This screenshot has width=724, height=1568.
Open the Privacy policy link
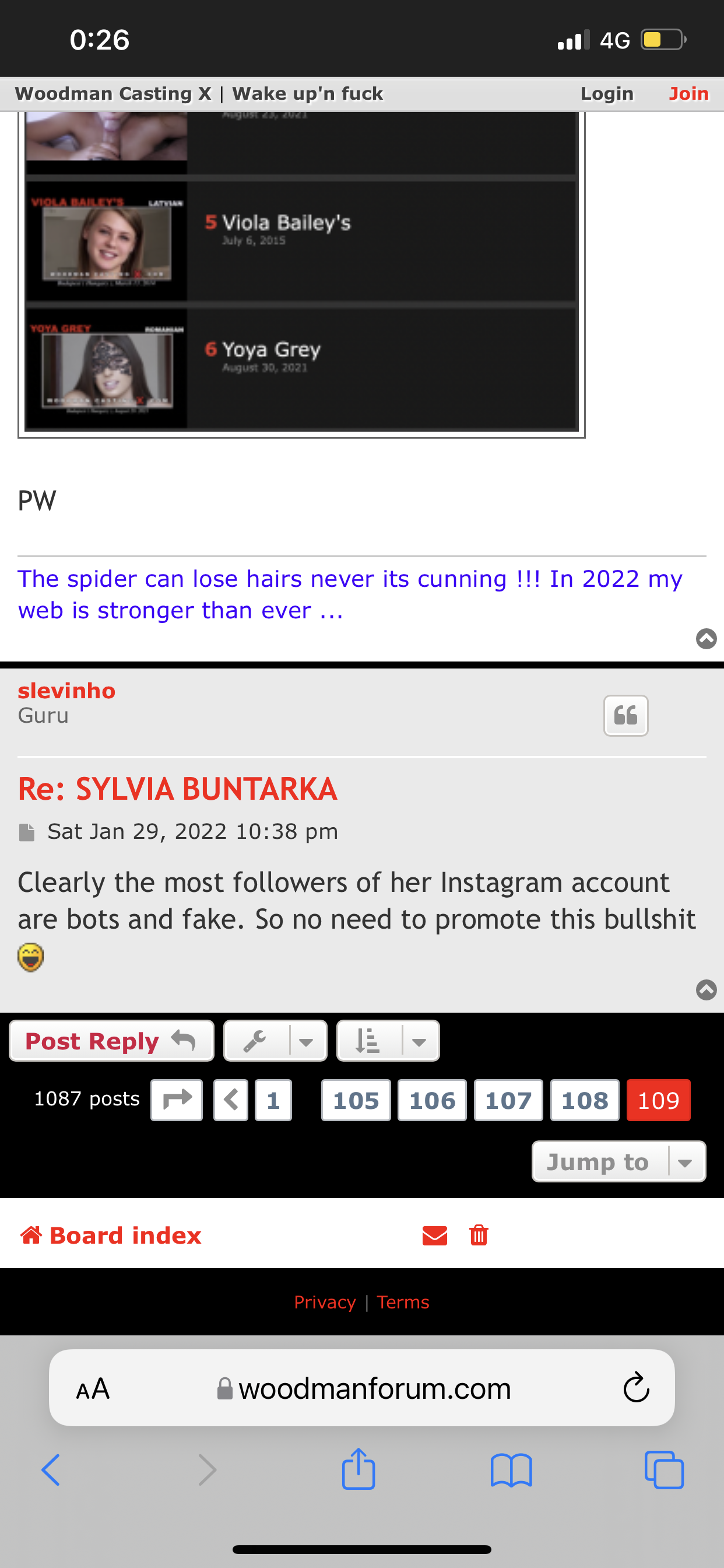(x=324, y=1302)
